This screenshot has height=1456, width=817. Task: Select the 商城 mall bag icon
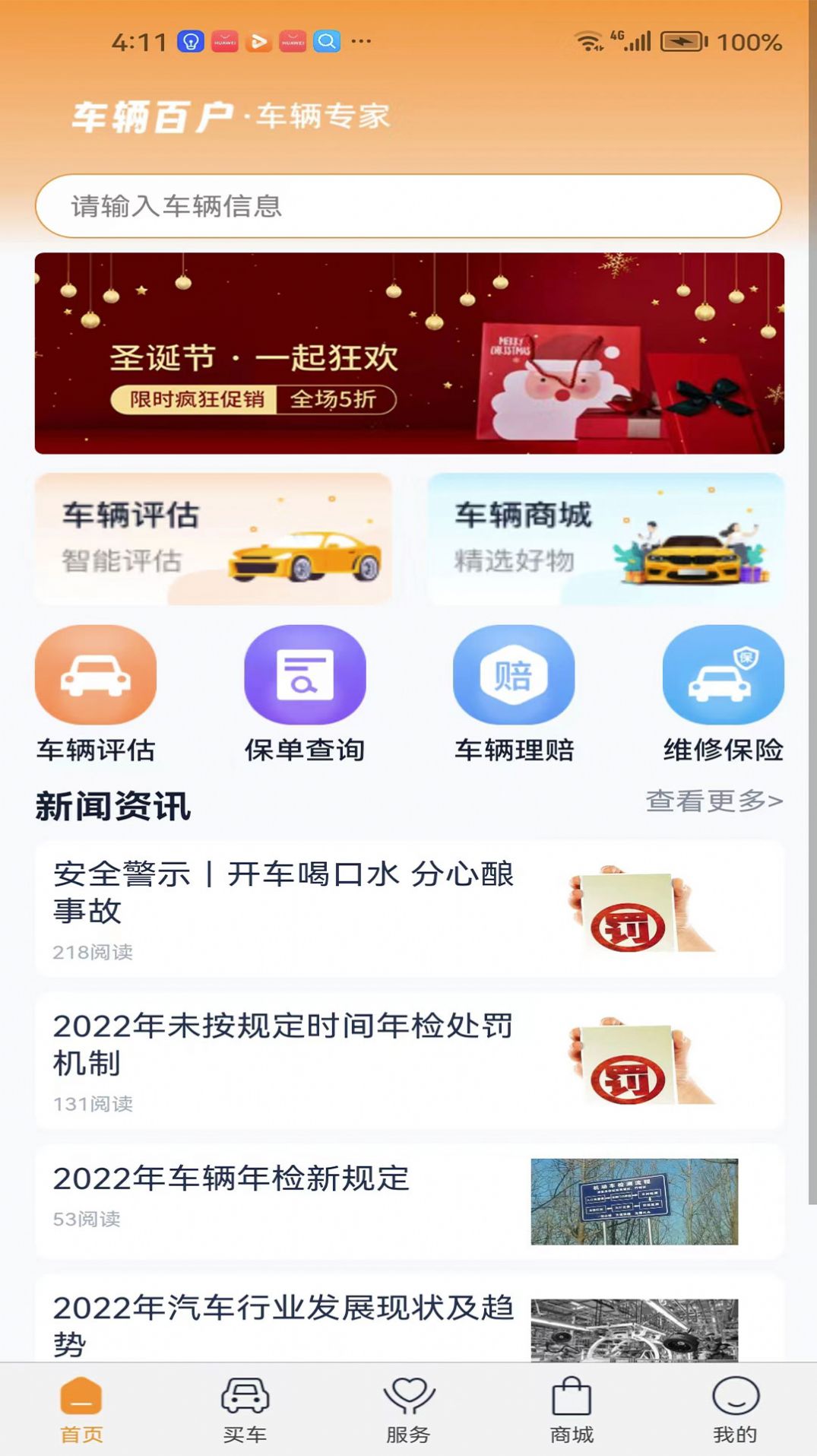572,1407
